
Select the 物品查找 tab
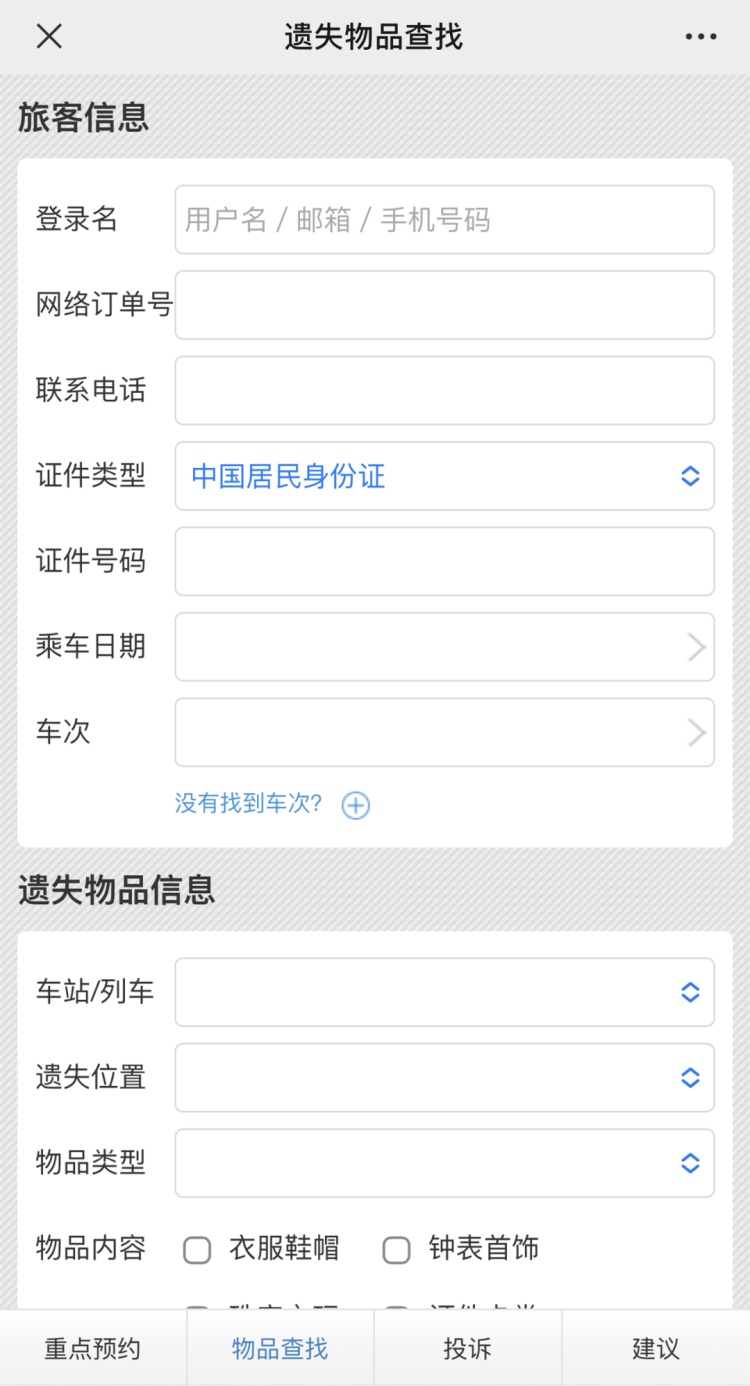coord(280,1348)
